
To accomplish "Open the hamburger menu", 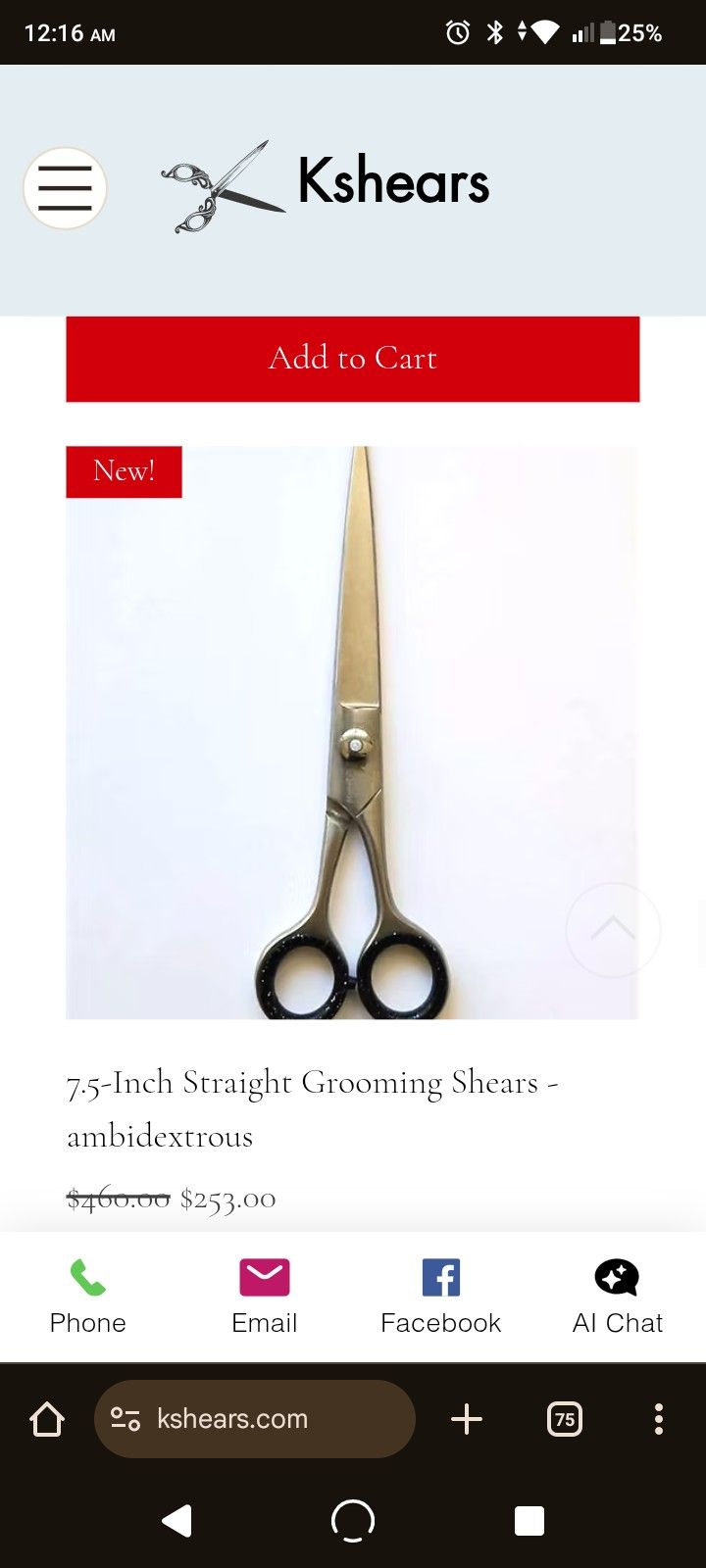I will [65, 188].
